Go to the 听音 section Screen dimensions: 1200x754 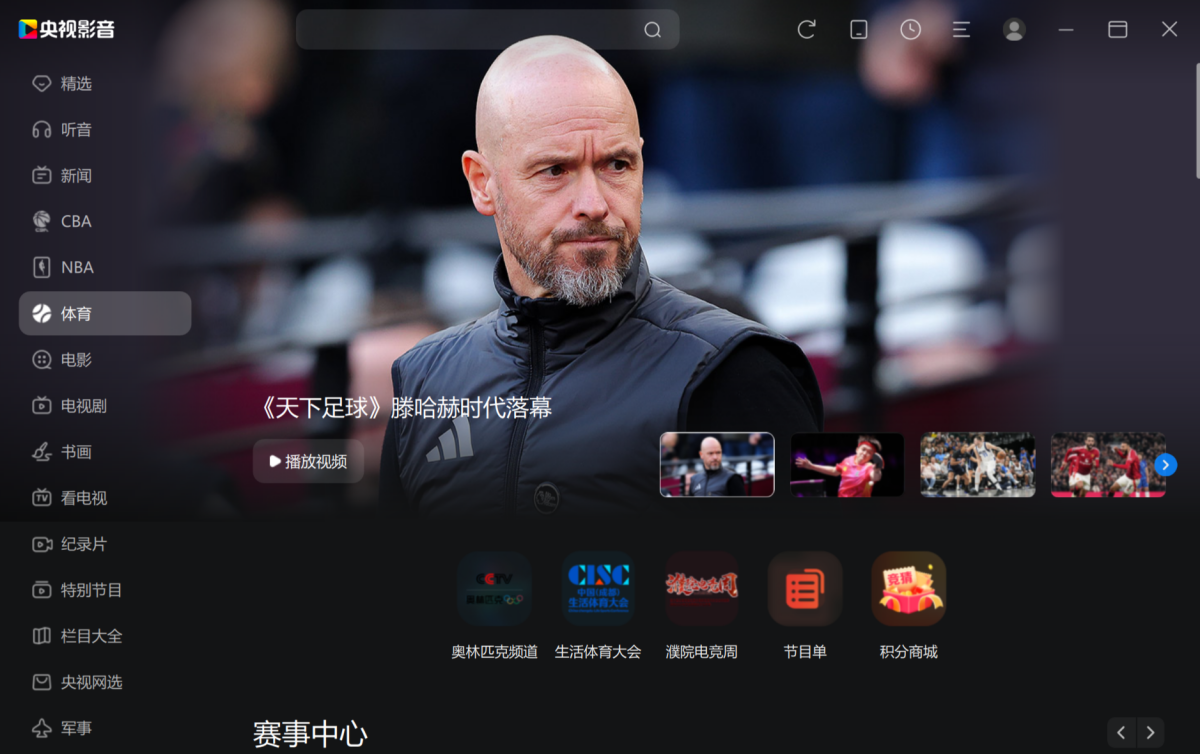point(76,130)
